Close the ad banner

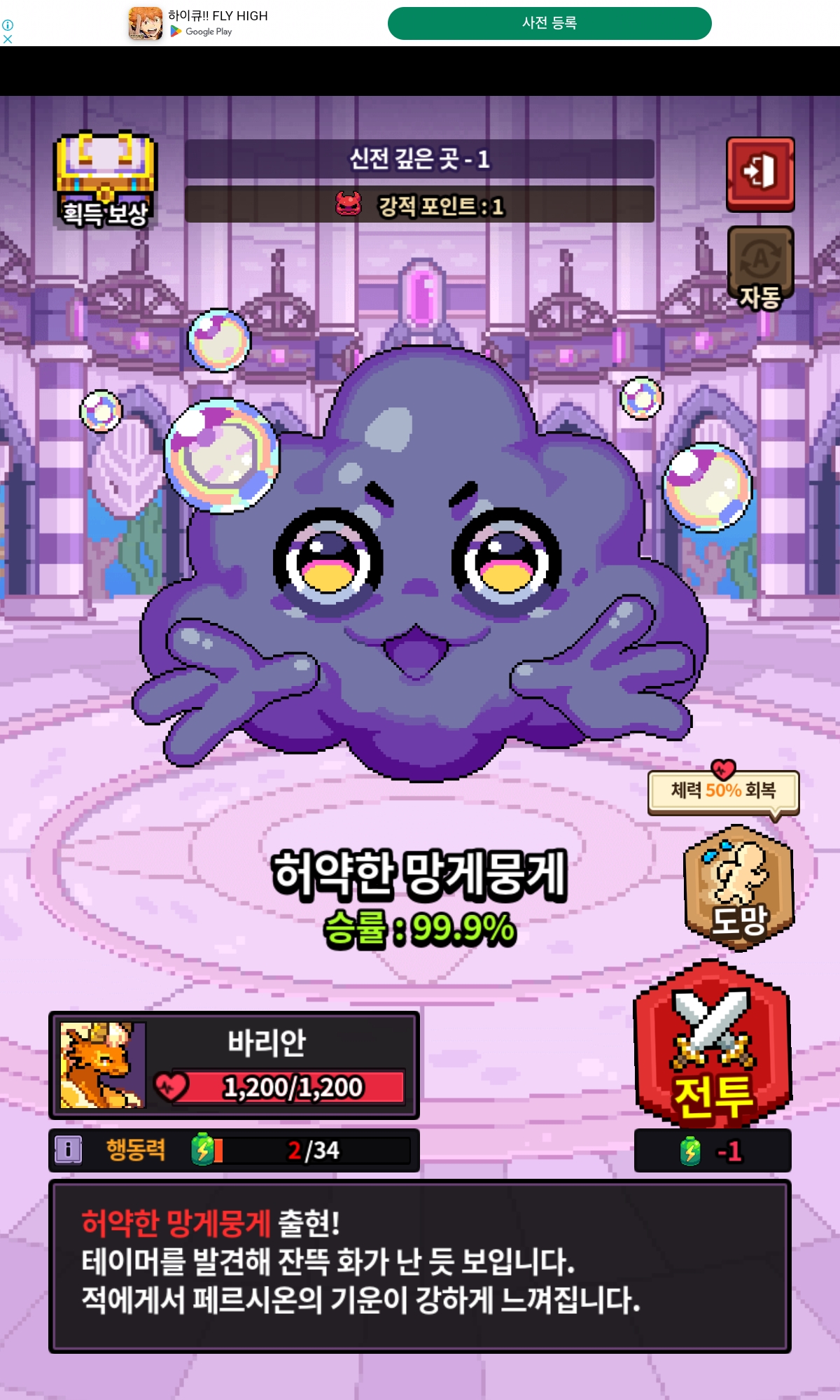[x=8, y=39]
